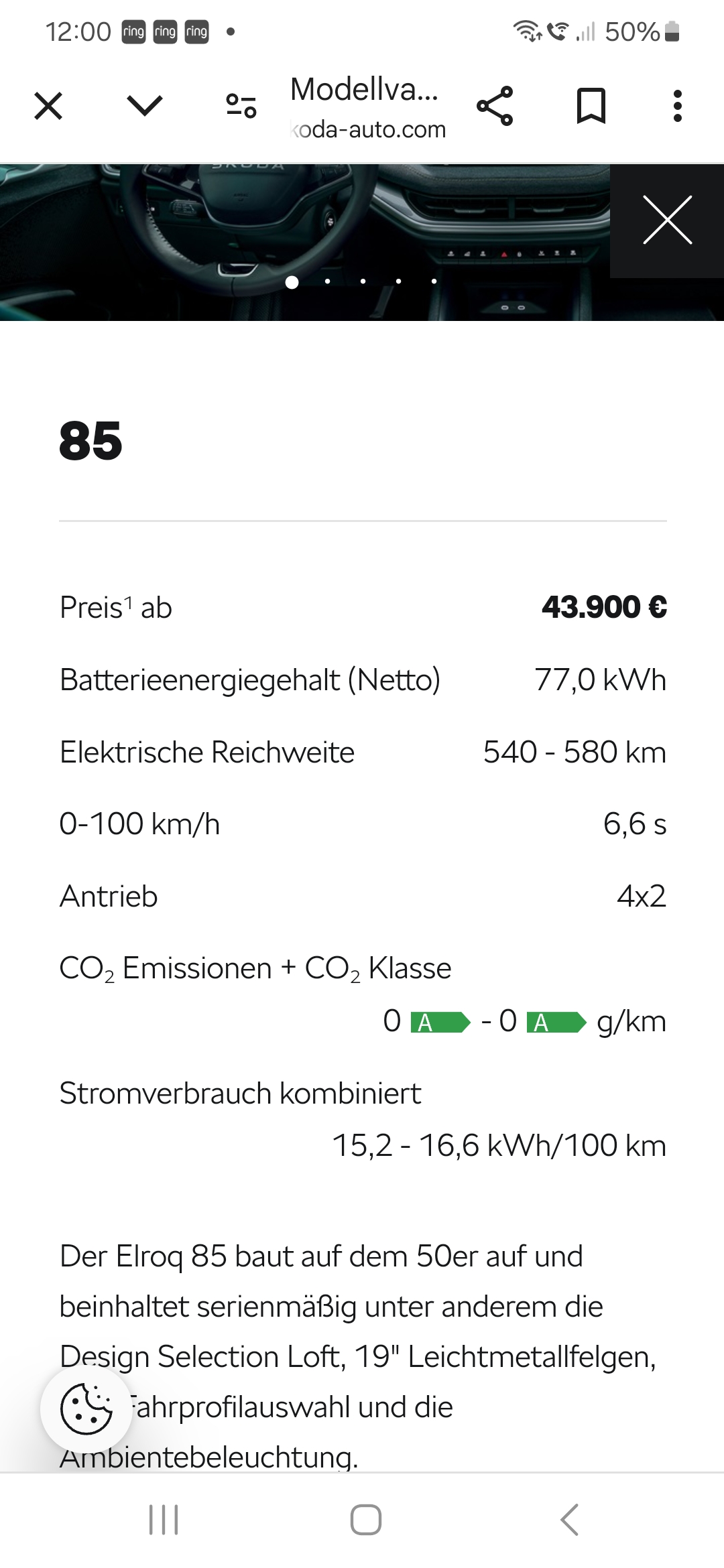724x1568 pixels.
Task: Close the model variant overlay
Action: 667,220
